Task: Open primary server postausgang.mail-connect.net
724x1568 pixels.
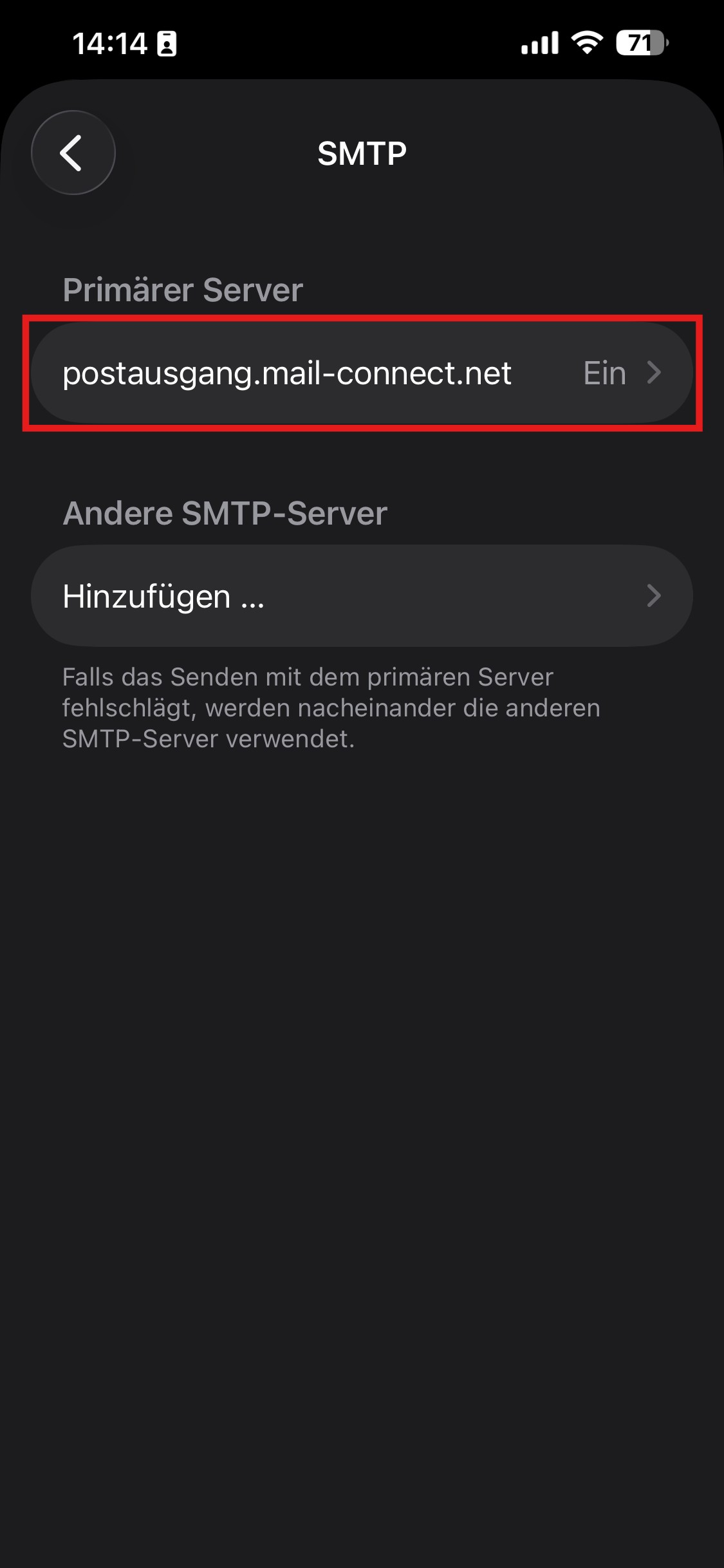Action: 362,373
